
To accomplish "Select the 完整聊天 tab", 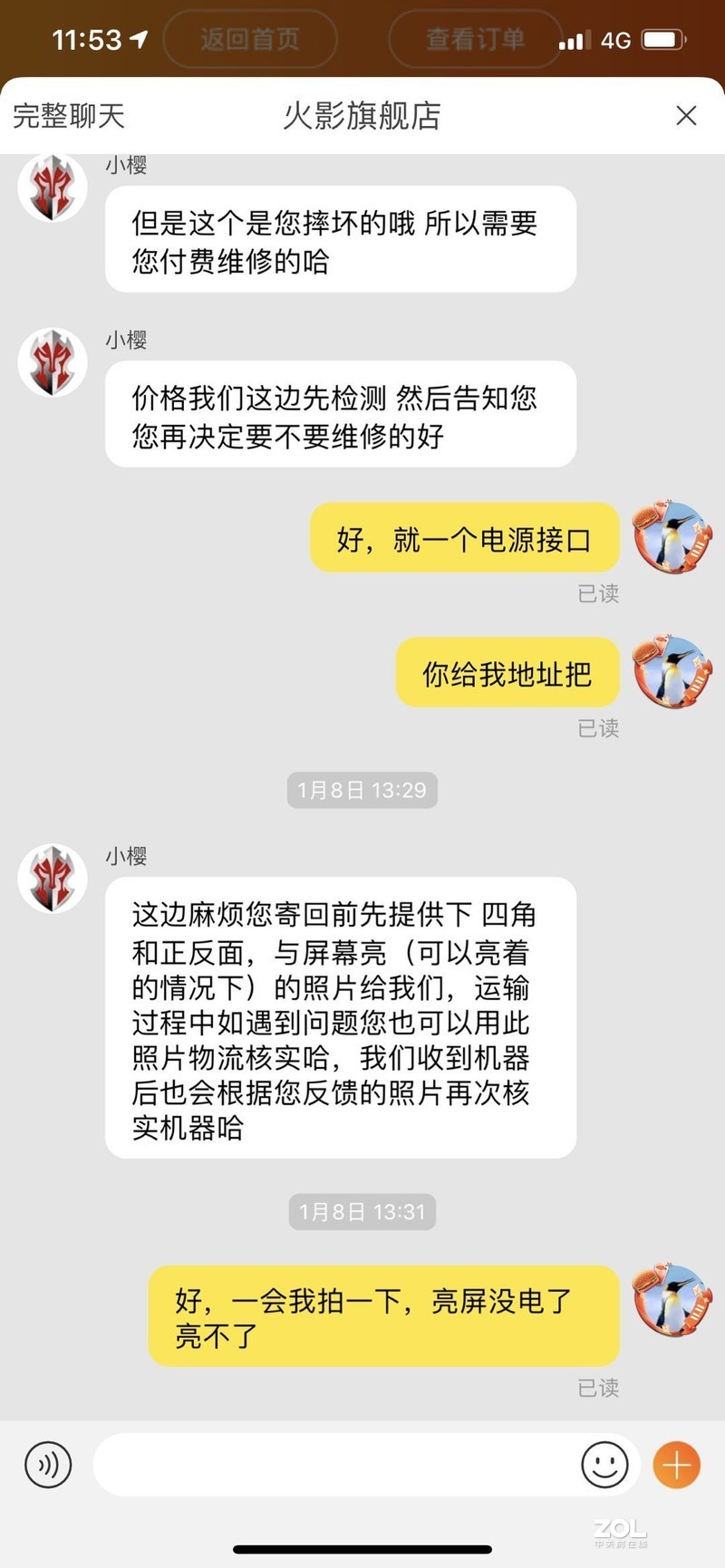I will [x=68, y=116].
